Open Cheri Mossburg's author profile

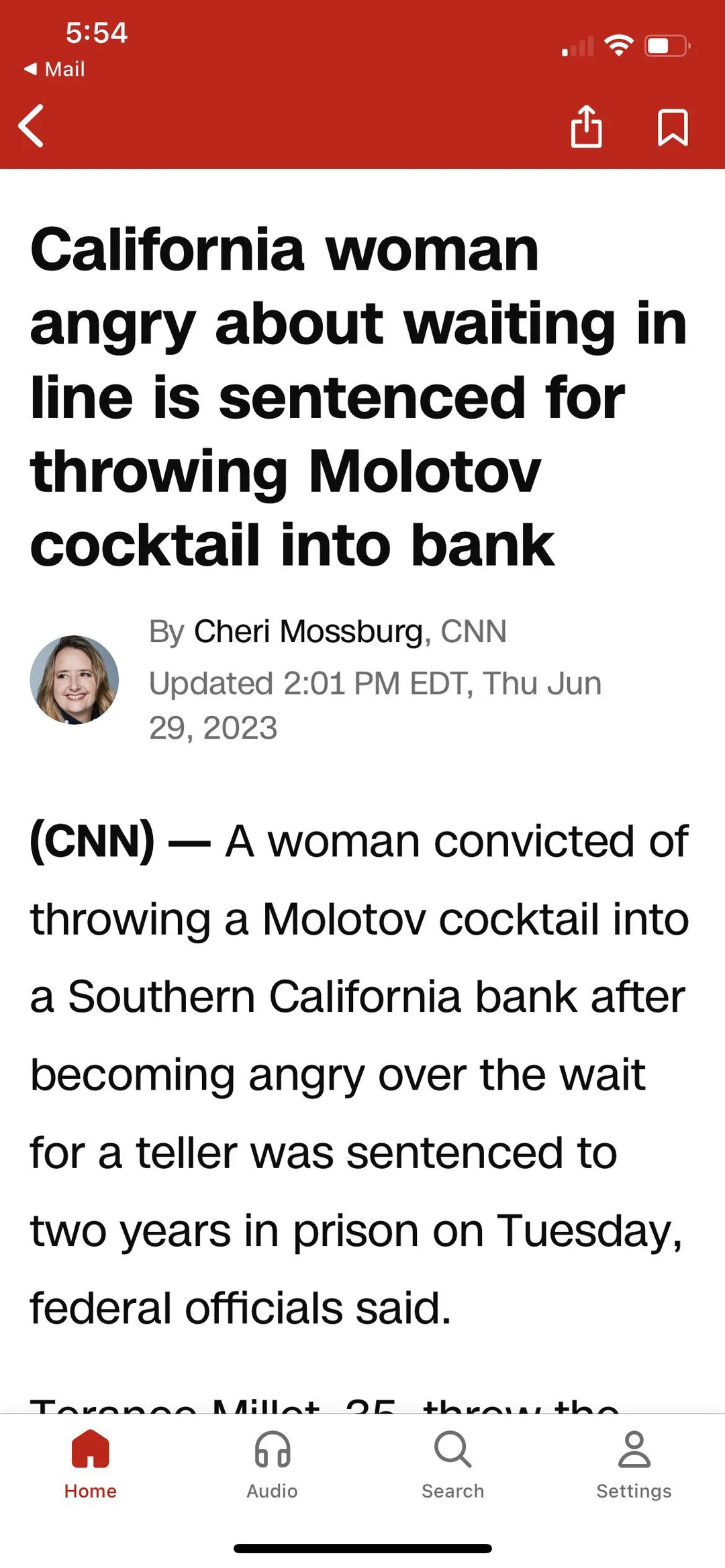click(x=309, y=631)
